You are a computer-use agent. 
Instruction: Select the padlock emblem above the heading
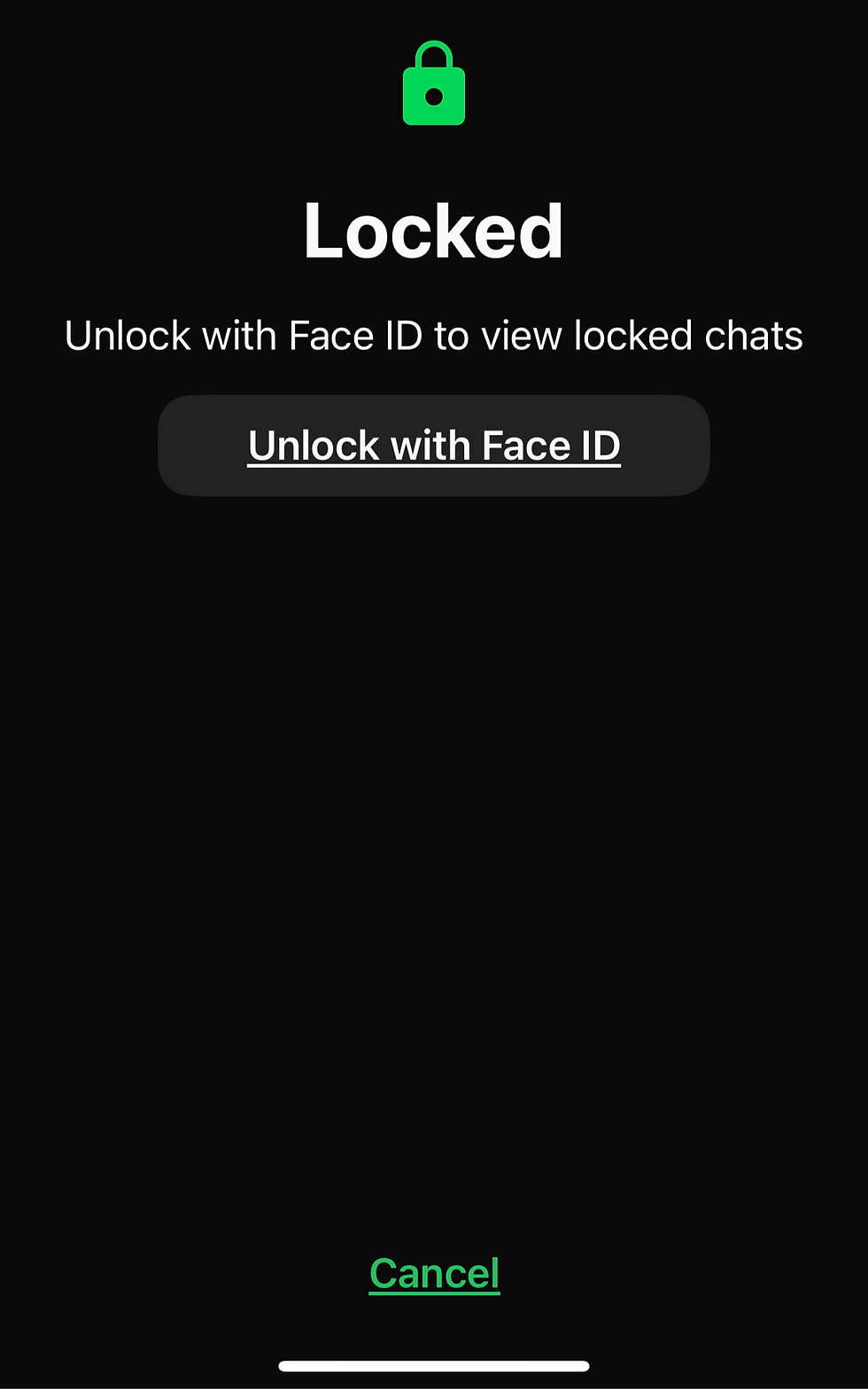tap(433, 84)
